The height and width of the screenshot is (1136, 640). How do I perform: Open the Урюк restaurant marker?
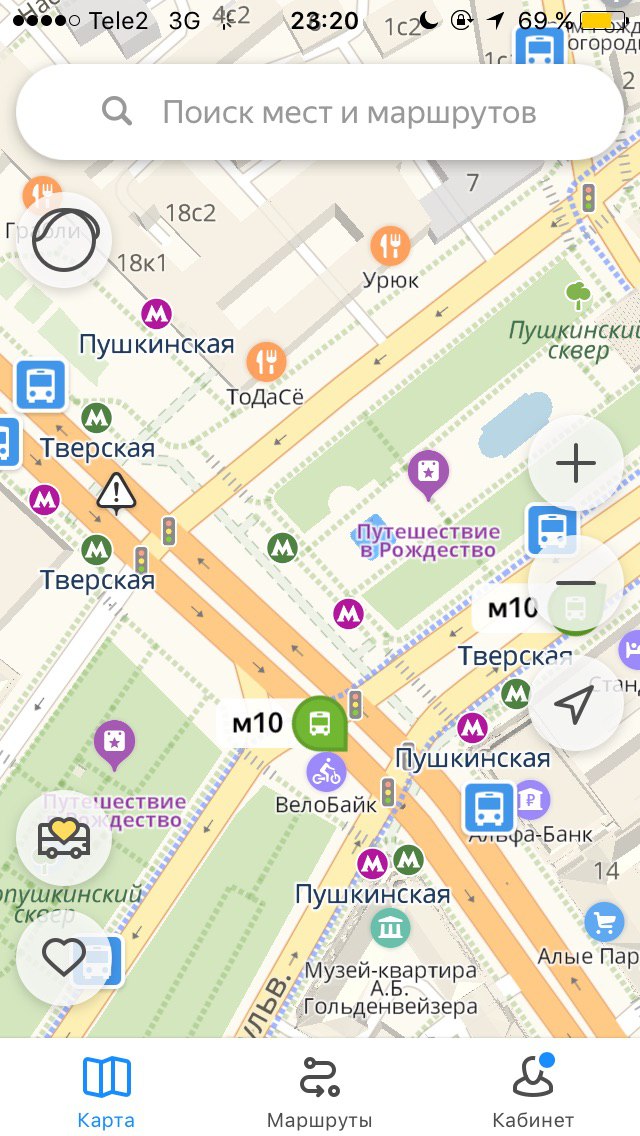click(x=390, y=245)
